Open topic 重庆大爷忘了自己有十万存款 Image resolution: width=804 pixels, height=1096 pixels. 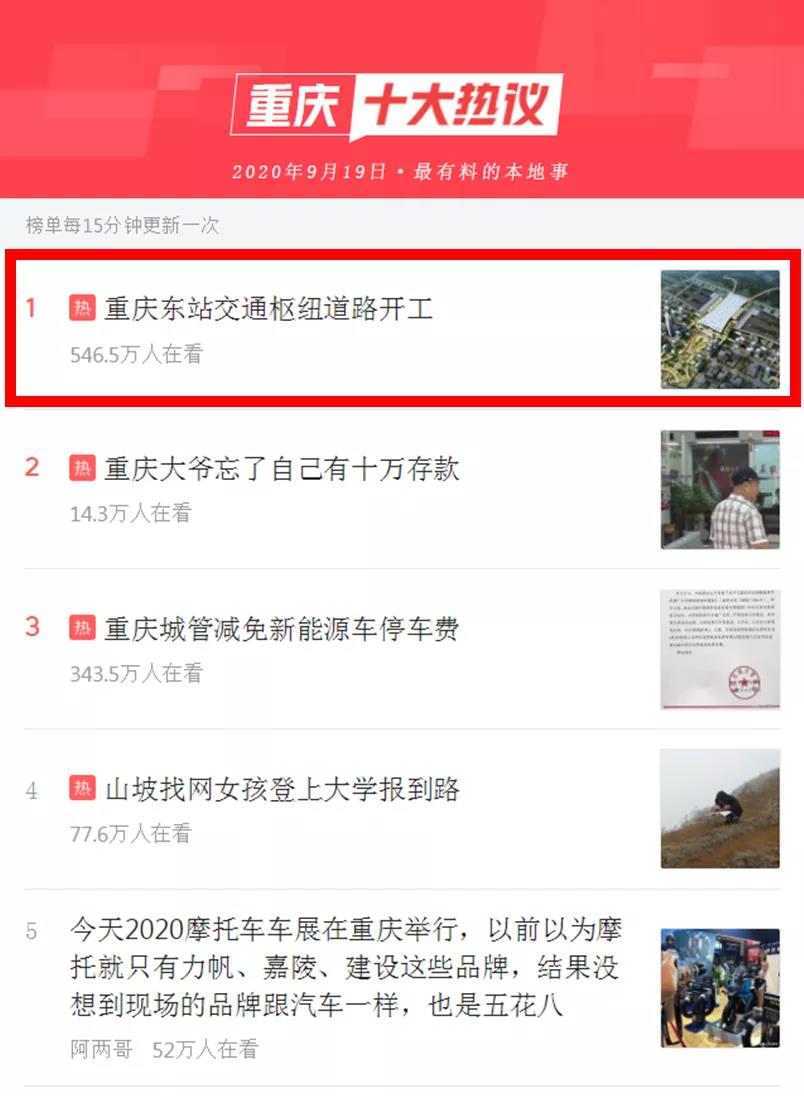point(282,468)
